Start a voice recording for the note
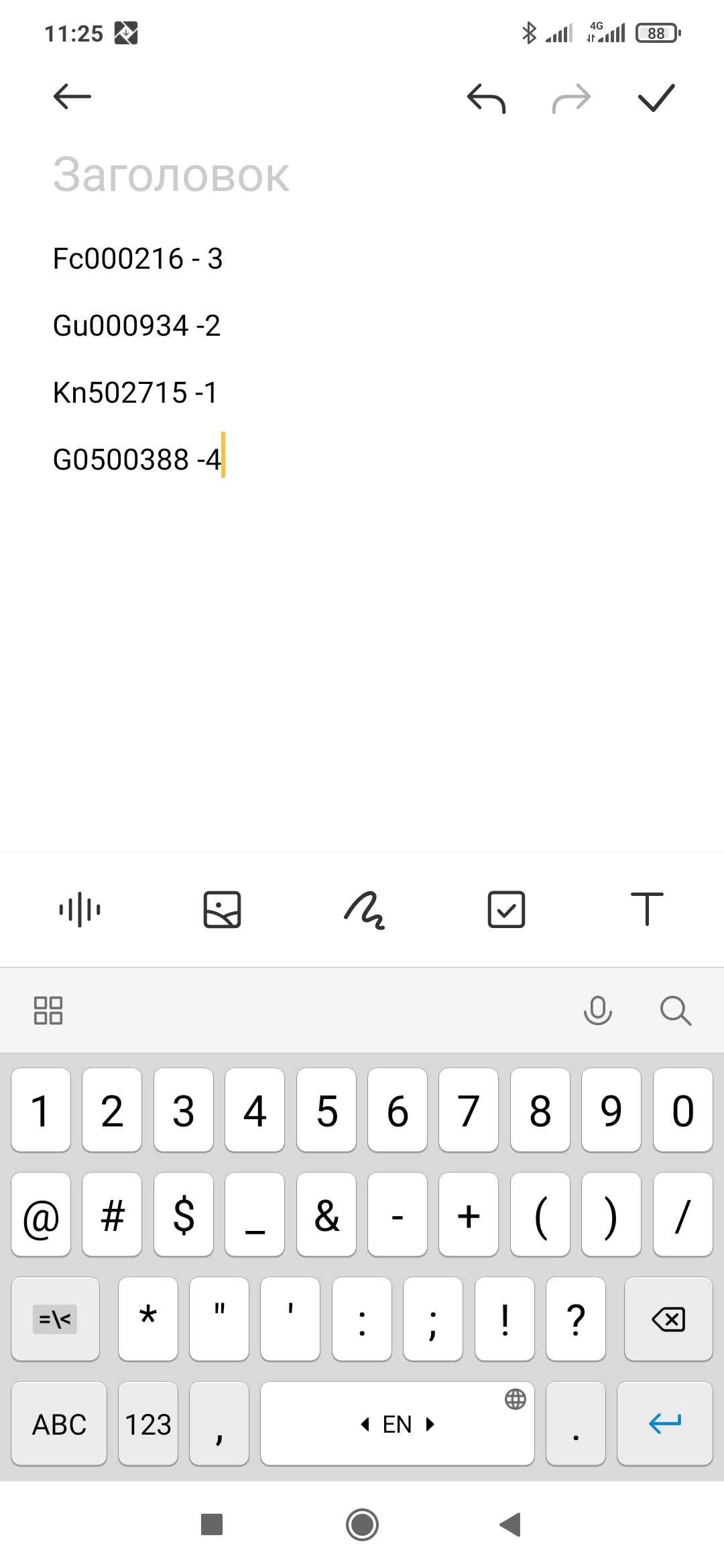Screen dimensions: 724x1568 click(x=79, y=909)
